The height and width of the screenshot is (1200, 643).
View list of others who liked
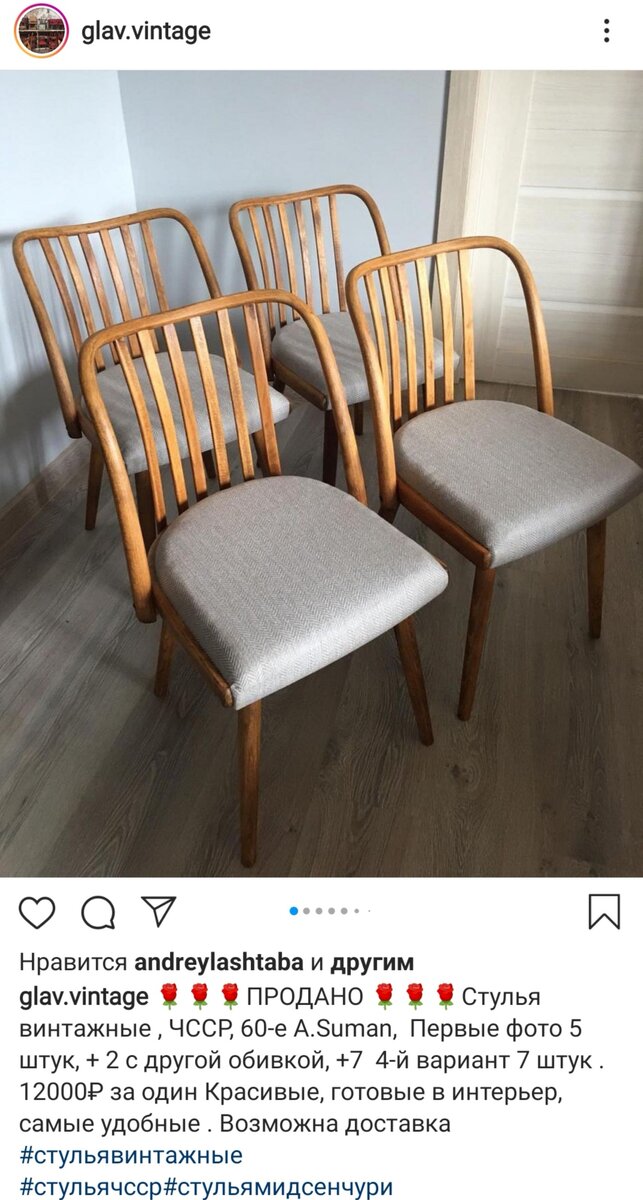coord(372,962)
